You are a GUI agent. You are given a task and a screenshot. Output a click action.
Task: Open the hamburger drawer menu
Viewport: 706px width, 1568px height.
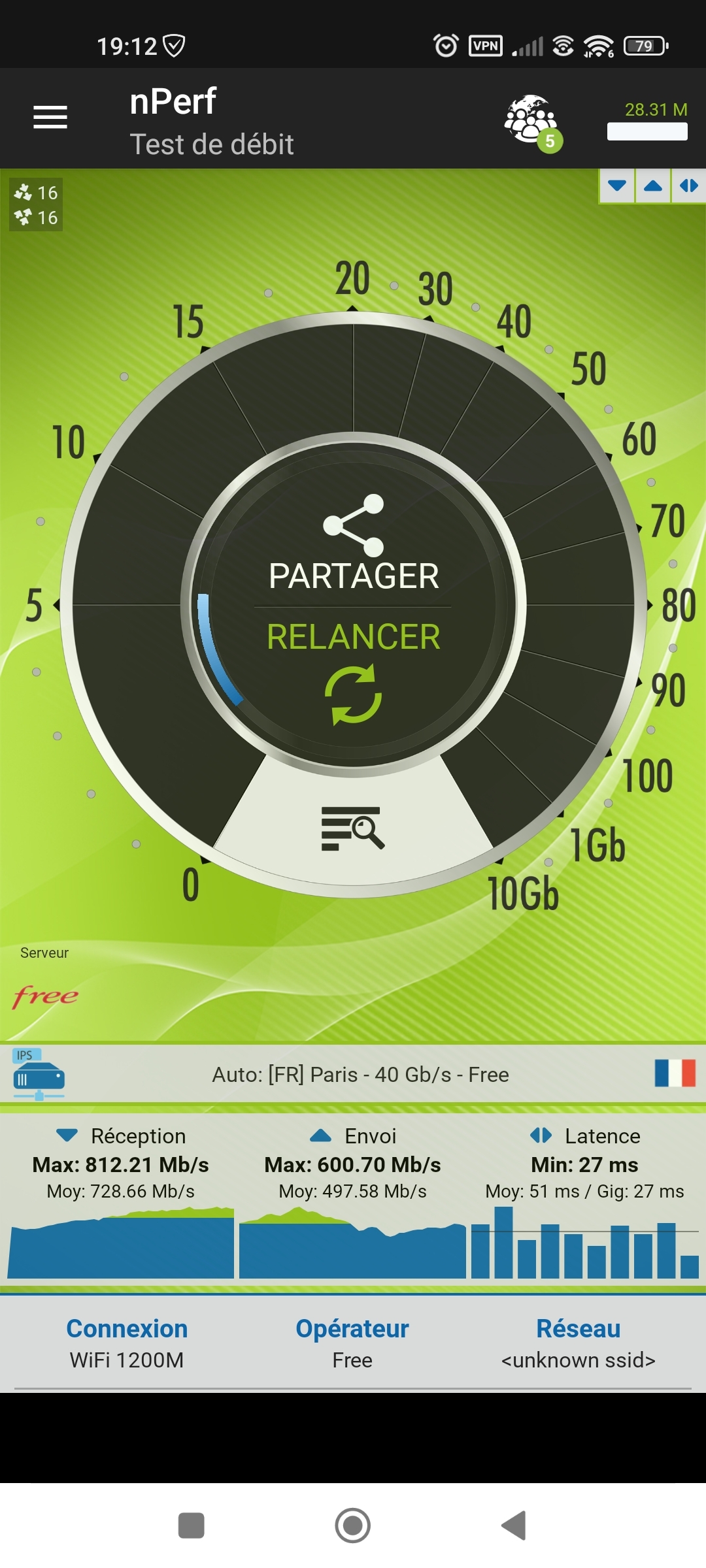click(x=50, y=118)
